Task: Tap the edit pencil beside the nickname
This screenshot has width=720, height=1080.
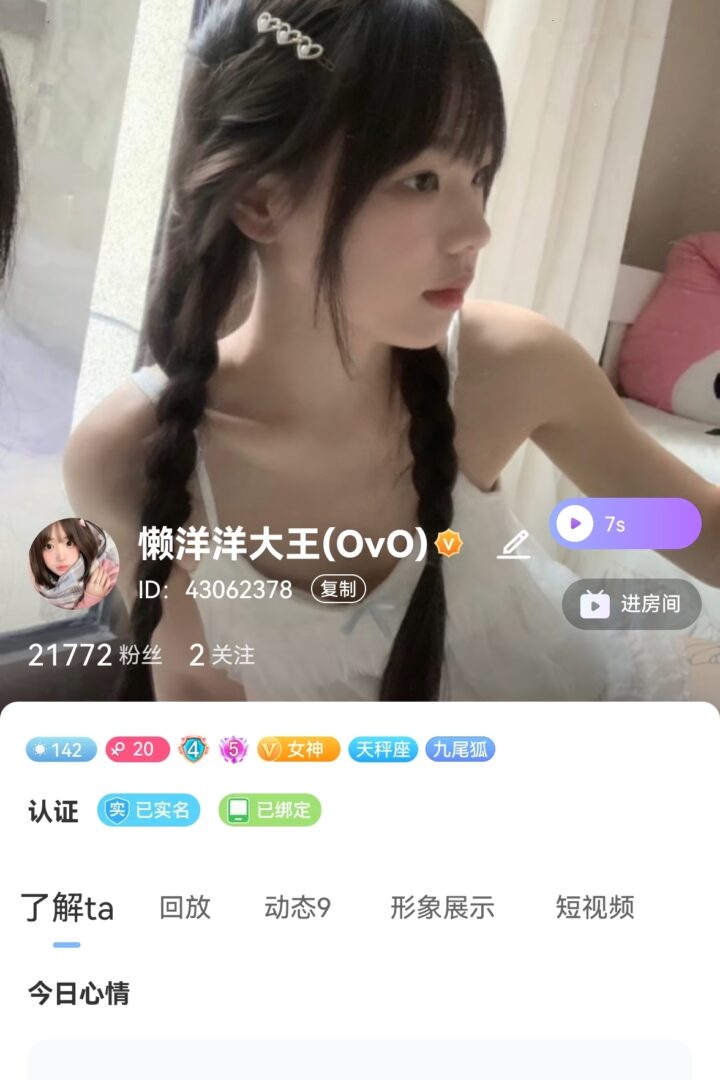Action: pyautogui.click(x=513, y=545)
